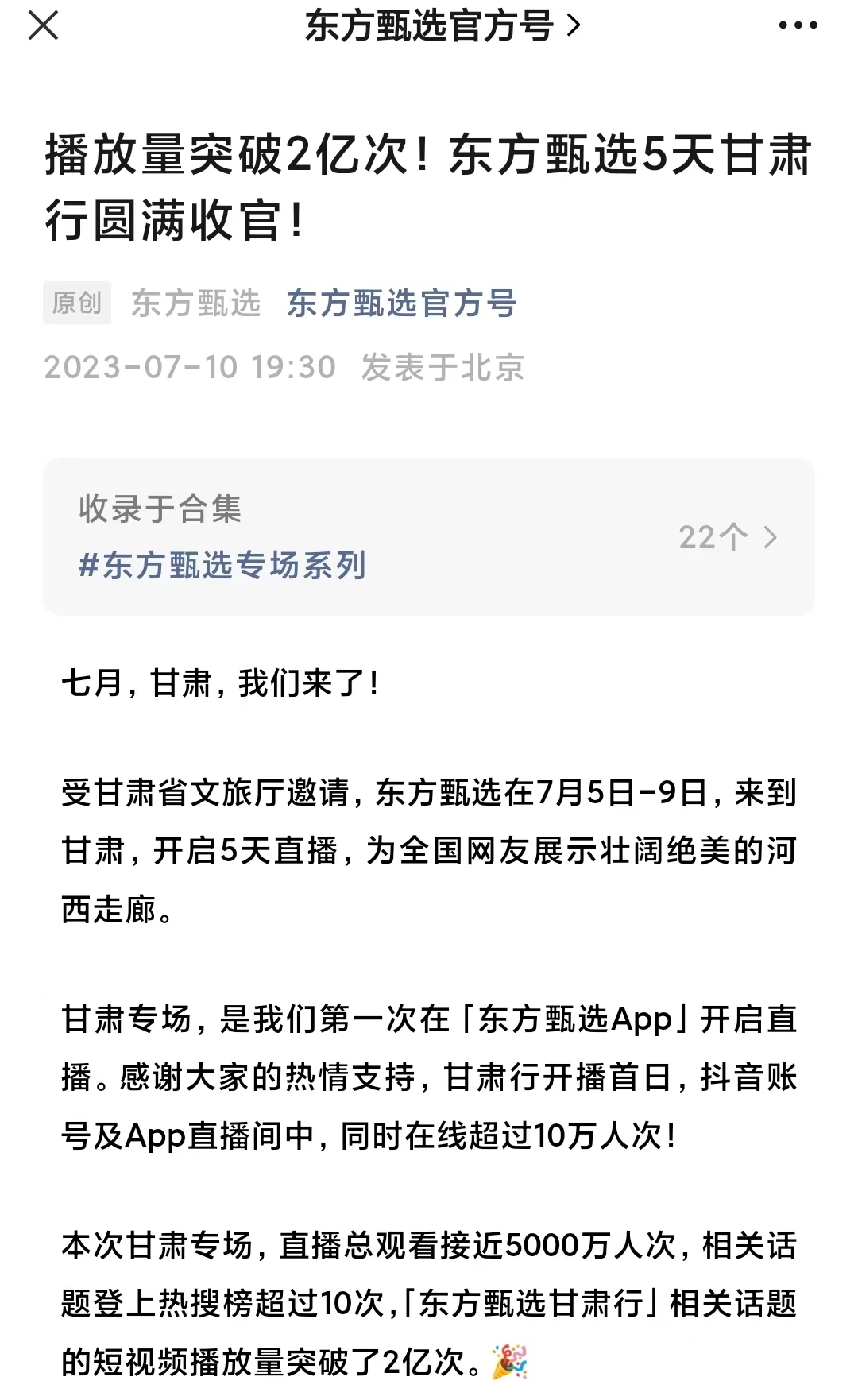Tap the blue 东方甄选官方号 account link
Screen dimensions: 858x1400
click(x=402, y=304)
